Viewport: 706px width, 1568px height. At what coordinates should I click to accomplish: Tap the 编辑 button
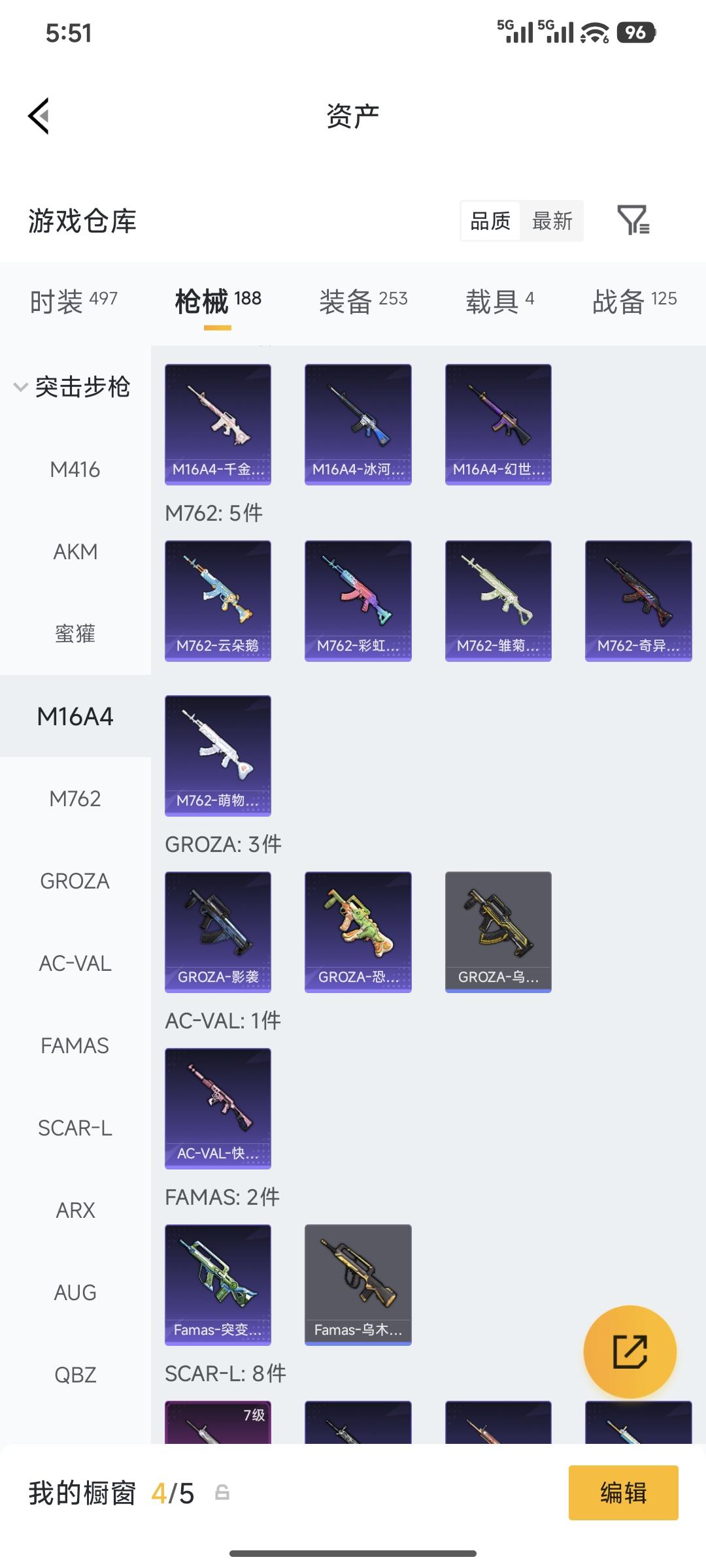pyautogui.click(x=623, y=1493)
